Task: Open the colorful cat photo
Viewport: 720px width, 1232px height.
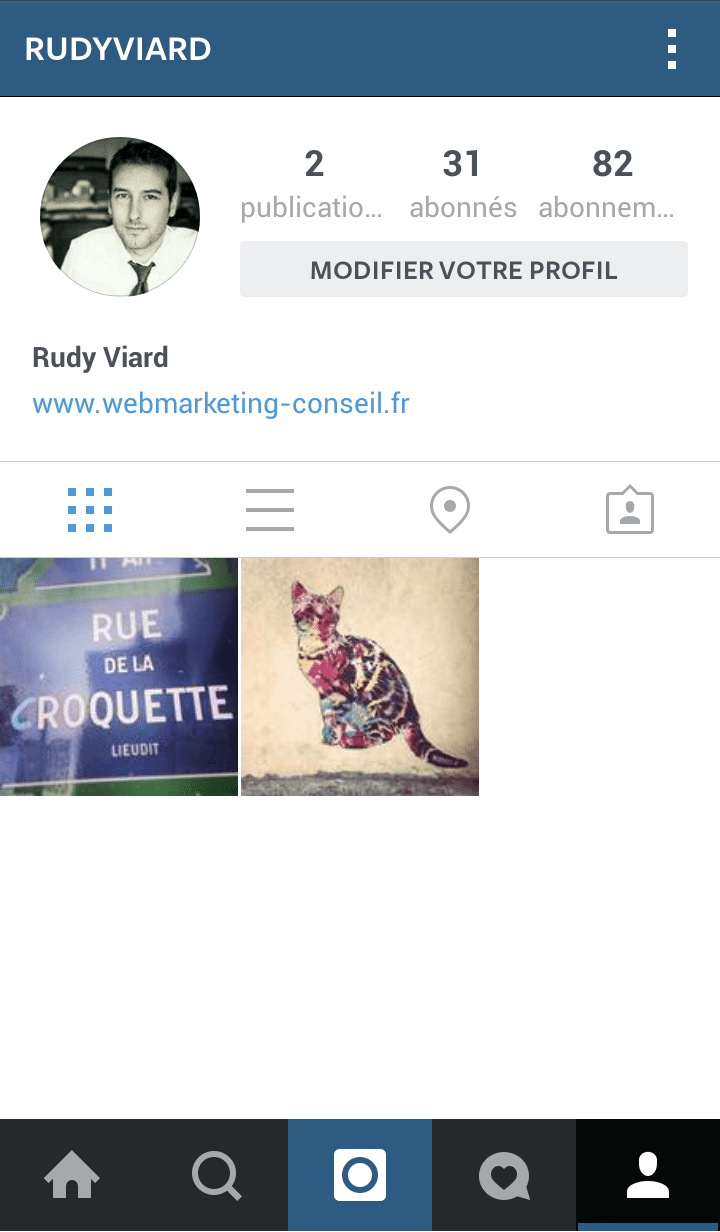Action: click(360, 677)
